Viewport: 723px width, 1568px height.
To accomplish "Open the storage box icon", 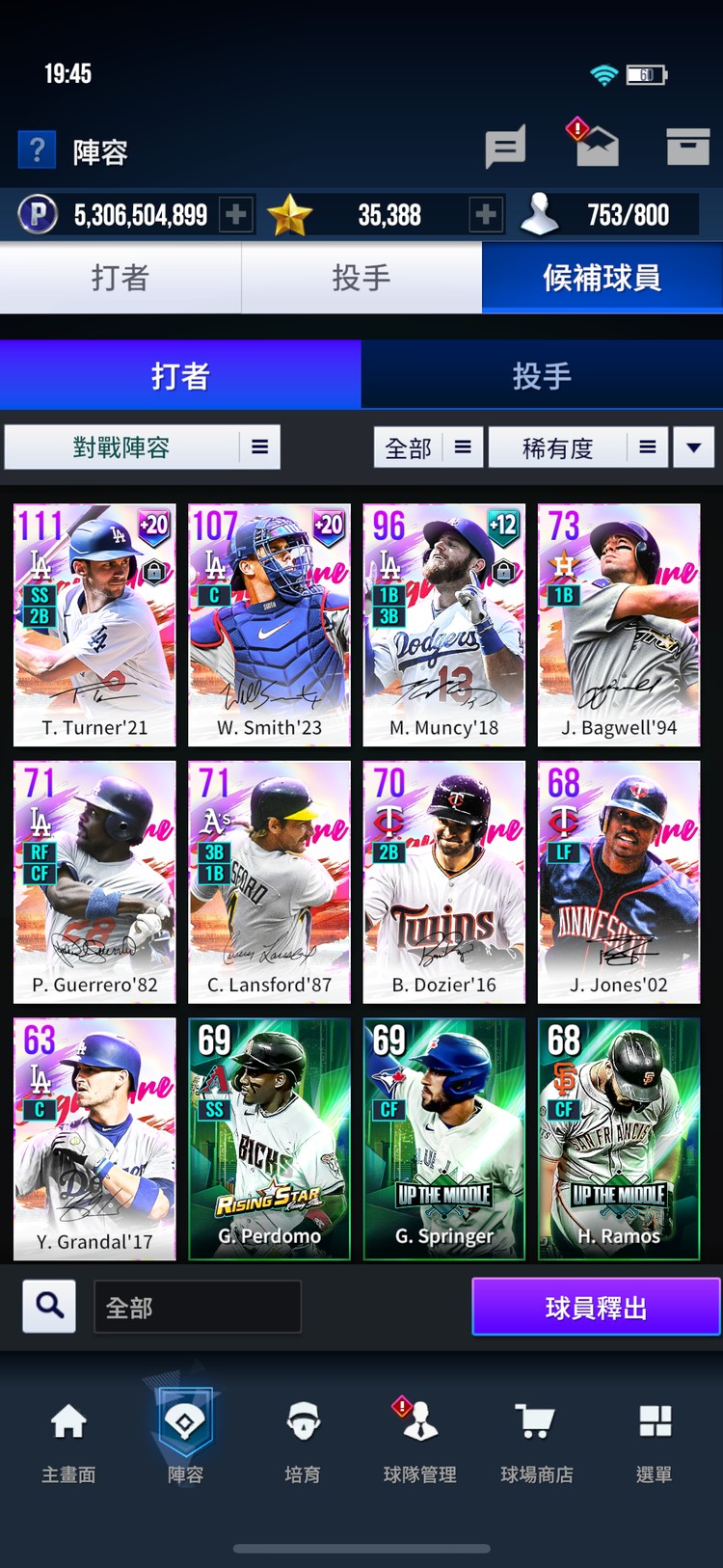I will tap(687, 147).
